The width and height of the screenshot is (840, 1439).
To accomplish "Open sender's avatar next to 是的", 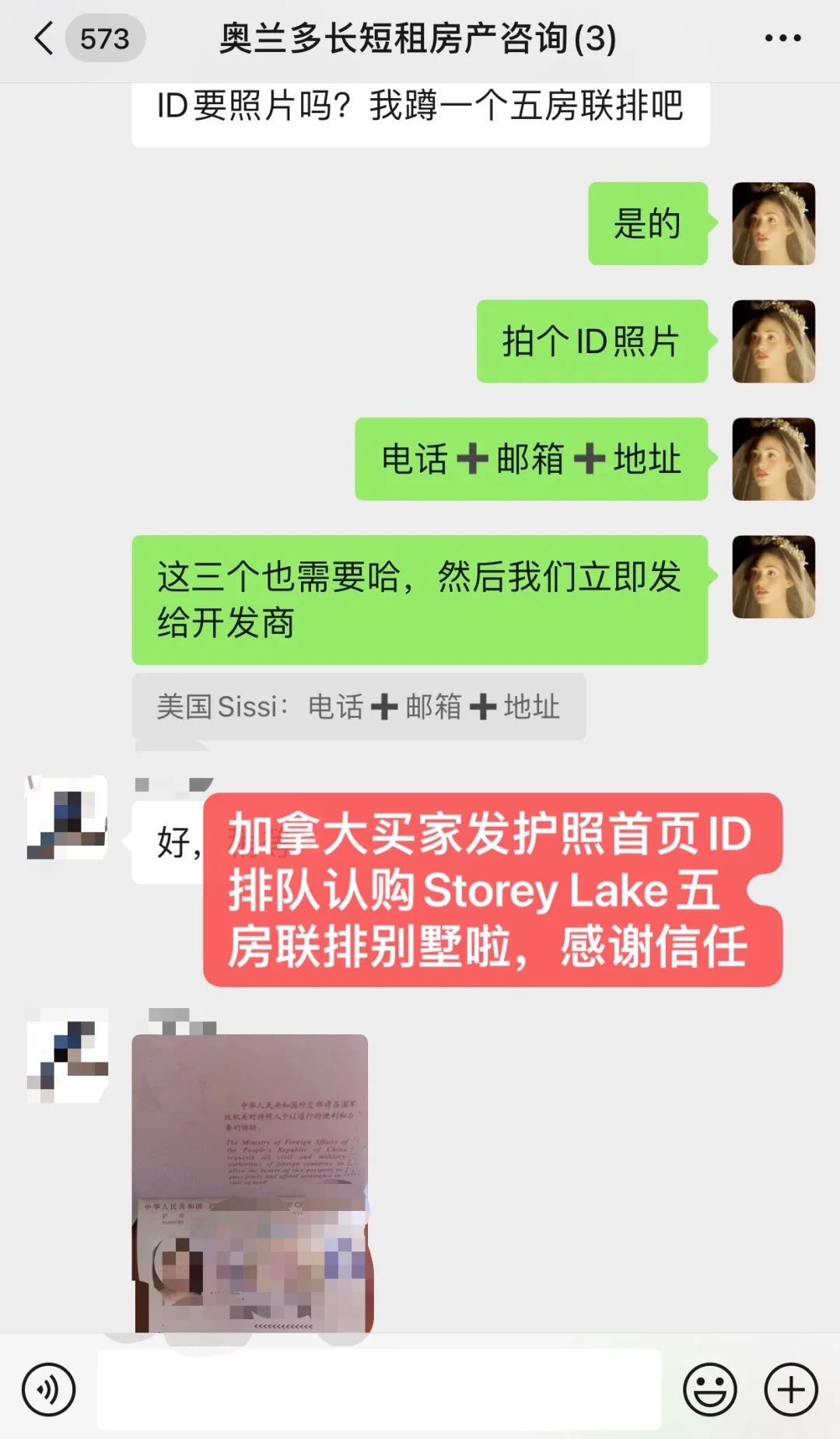I will [774, 224].
